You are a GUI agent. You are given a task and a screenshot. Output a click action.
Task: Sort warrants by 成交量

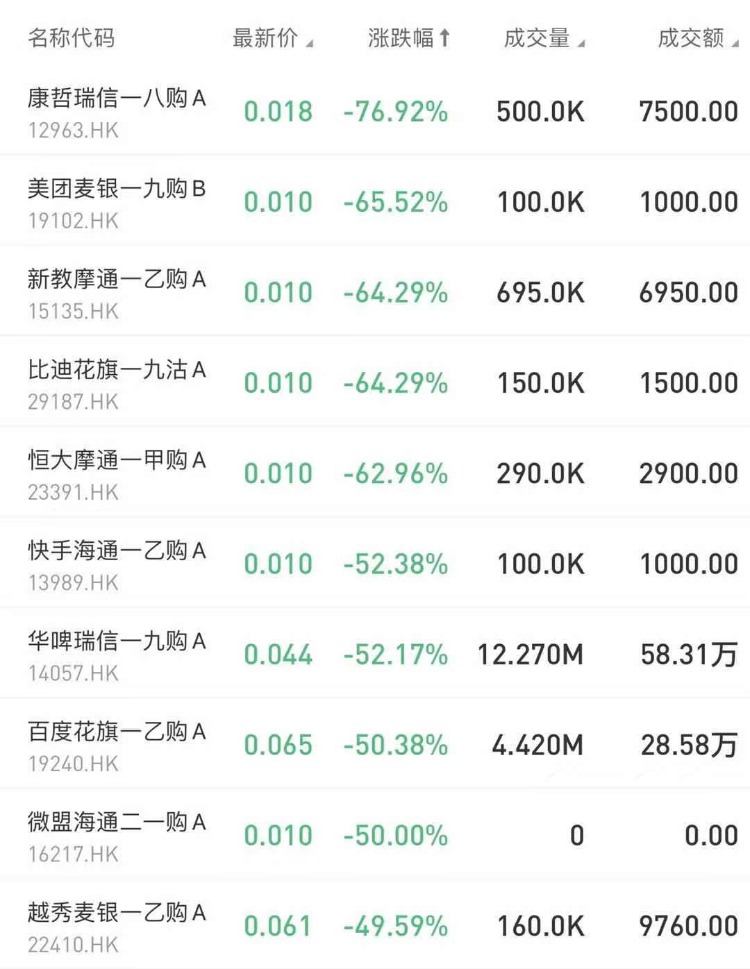click(544, 39)
